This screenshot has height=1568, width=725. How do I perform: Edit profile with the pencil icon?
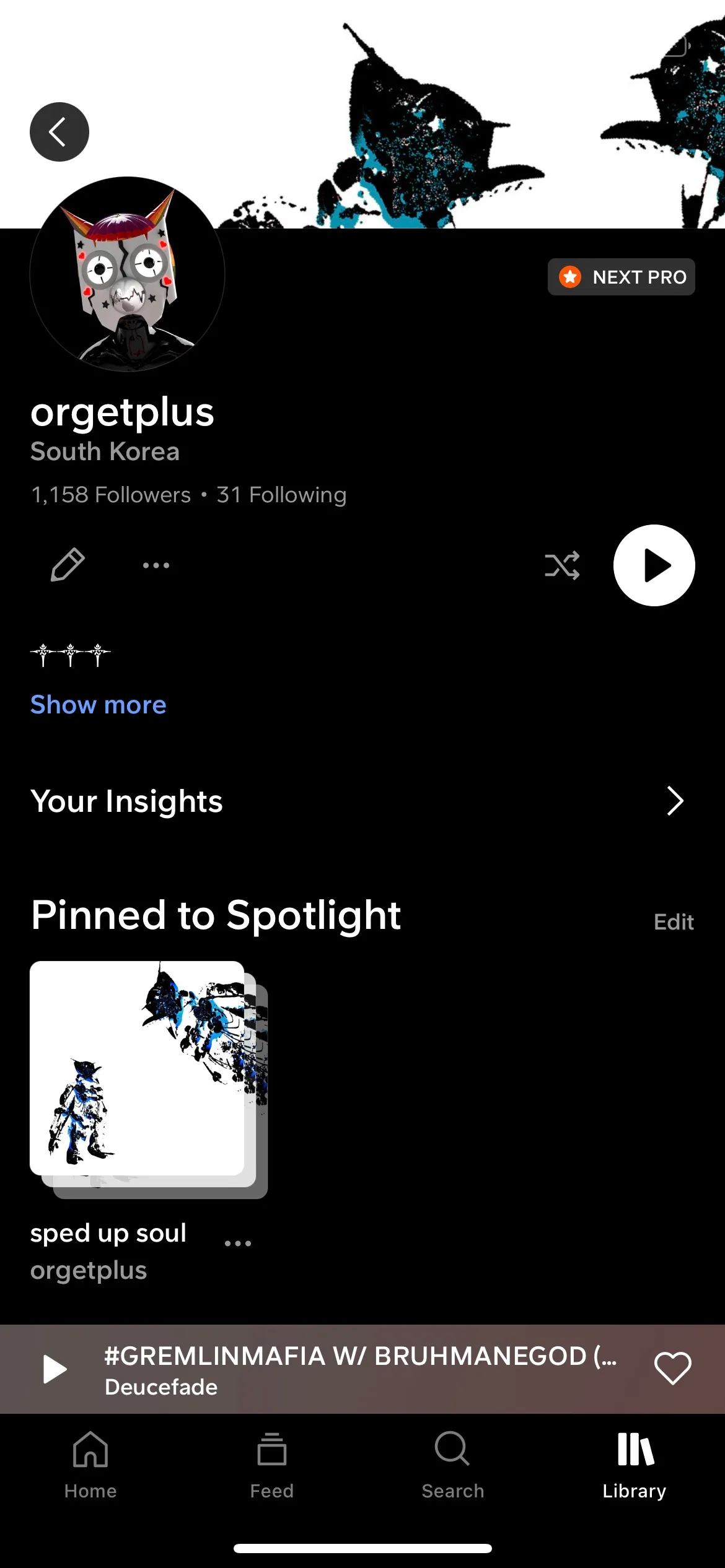[x=68, y=565]
